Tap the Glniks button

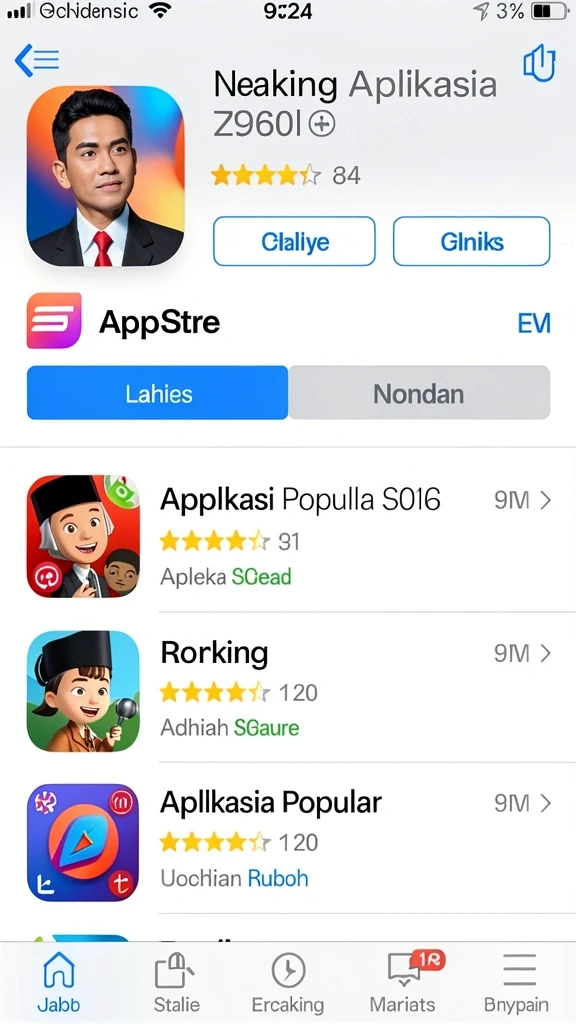click(472, 242)
